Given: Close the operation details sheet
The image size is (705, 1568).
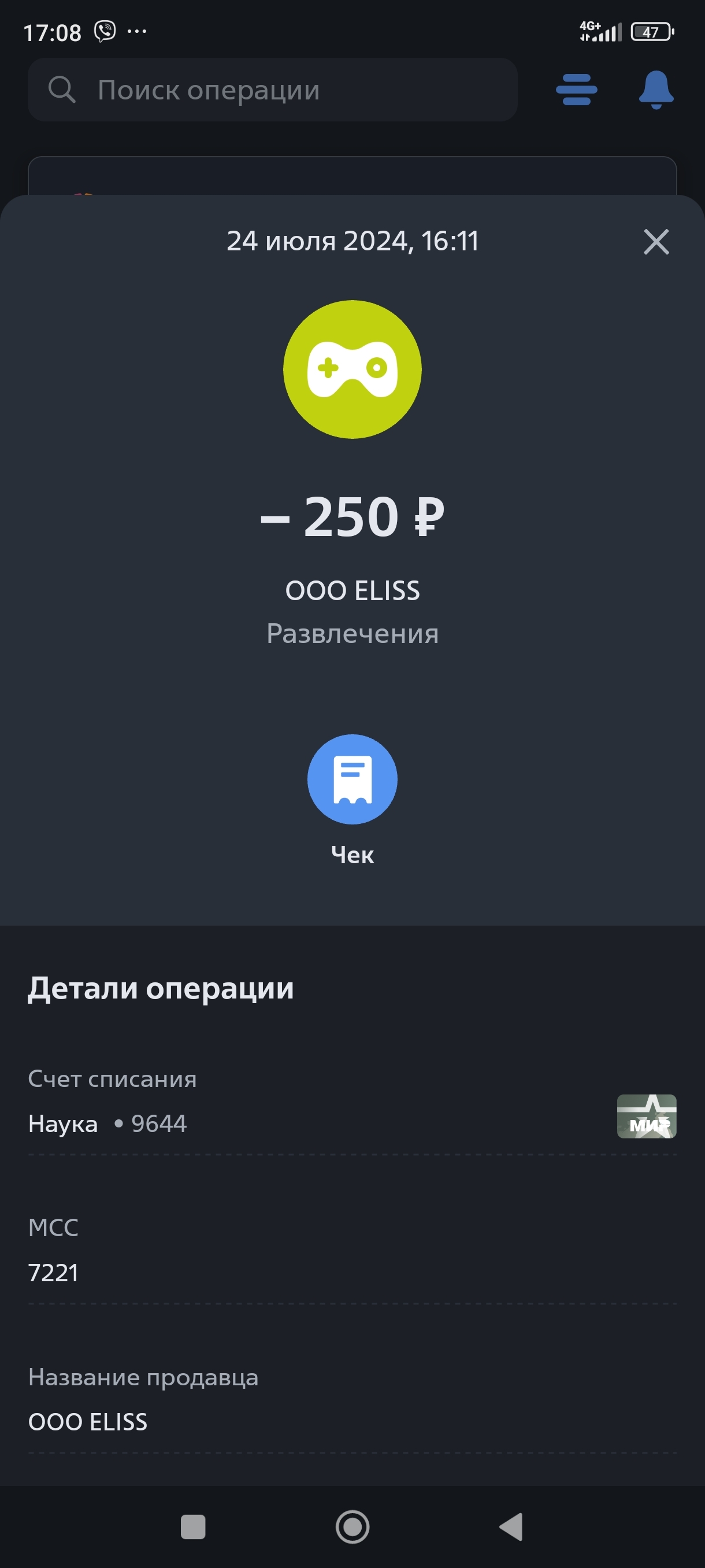Looking at the screenshot, I should [x=656, y=242].
